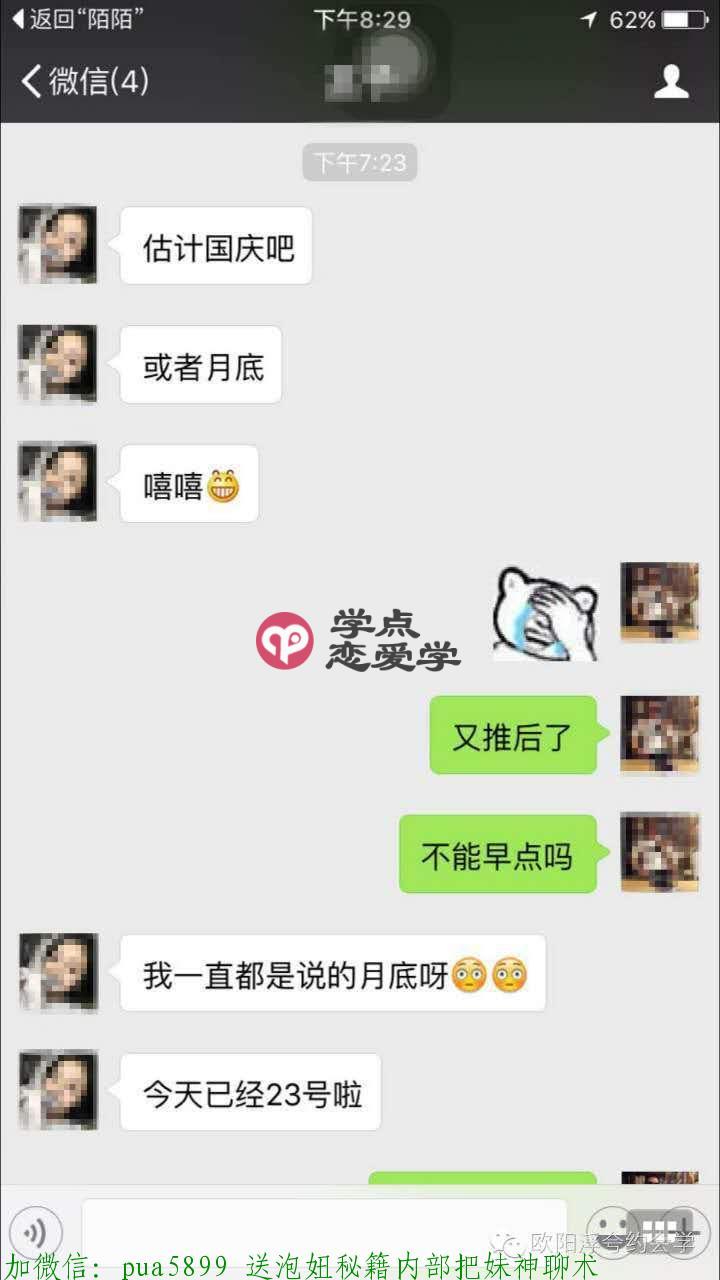This screenshot has width=720, height=1280.
Task: Tap the 下午7:23 timestamp label
Action: (360, 162)
